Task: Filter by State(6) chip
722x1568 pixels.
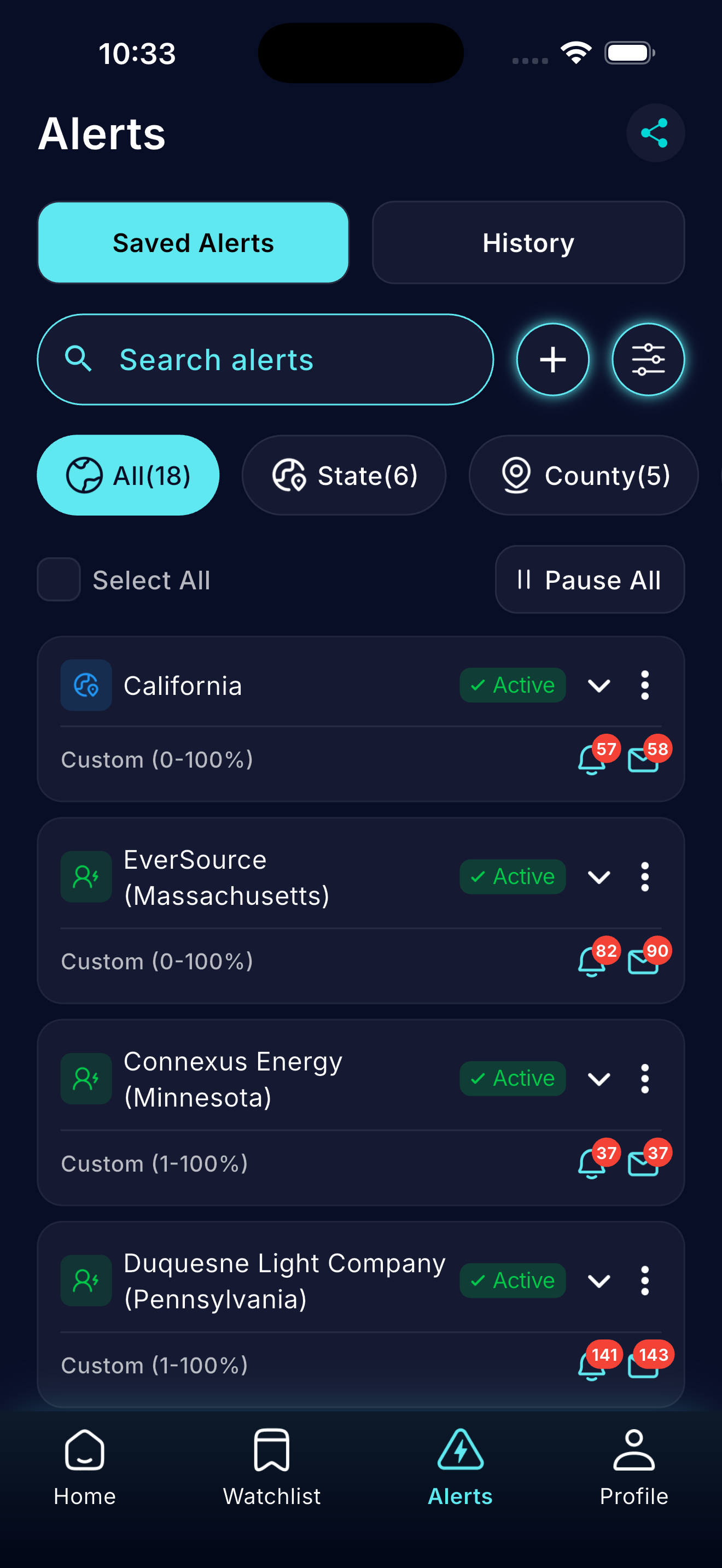Action: 344,476
